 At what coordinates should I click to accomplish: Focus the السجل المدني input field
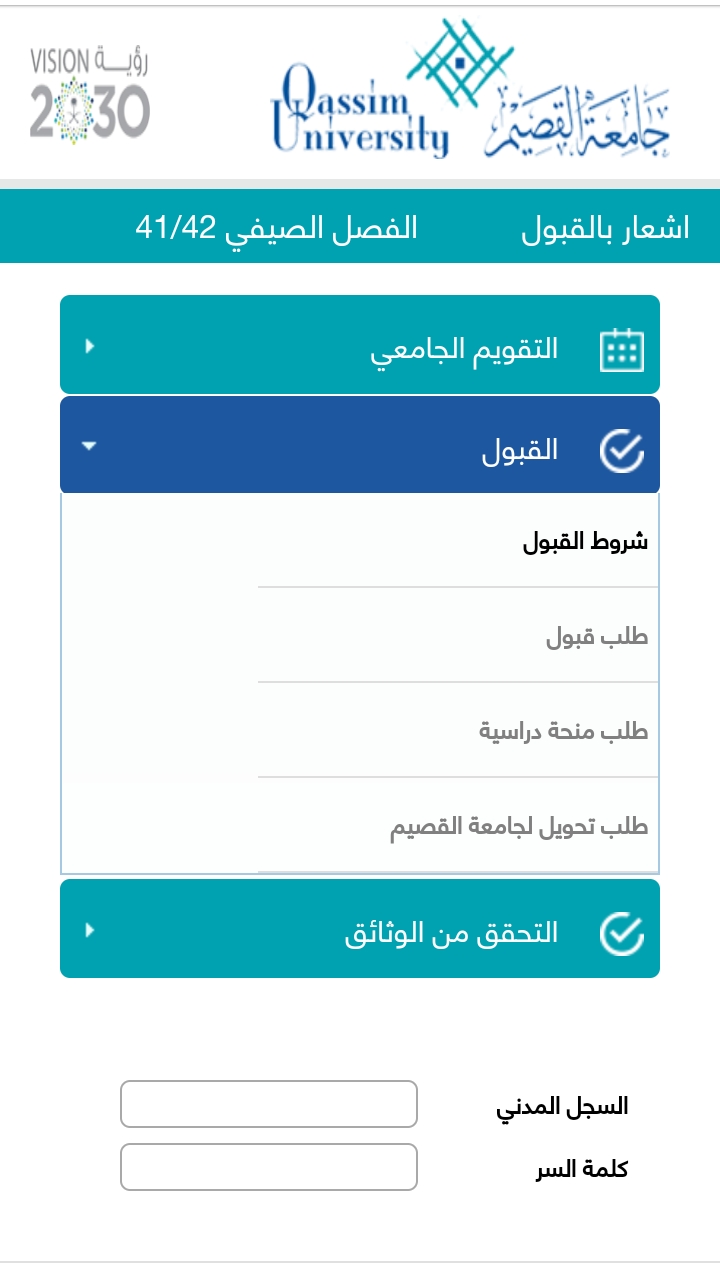click(269, 1104)
